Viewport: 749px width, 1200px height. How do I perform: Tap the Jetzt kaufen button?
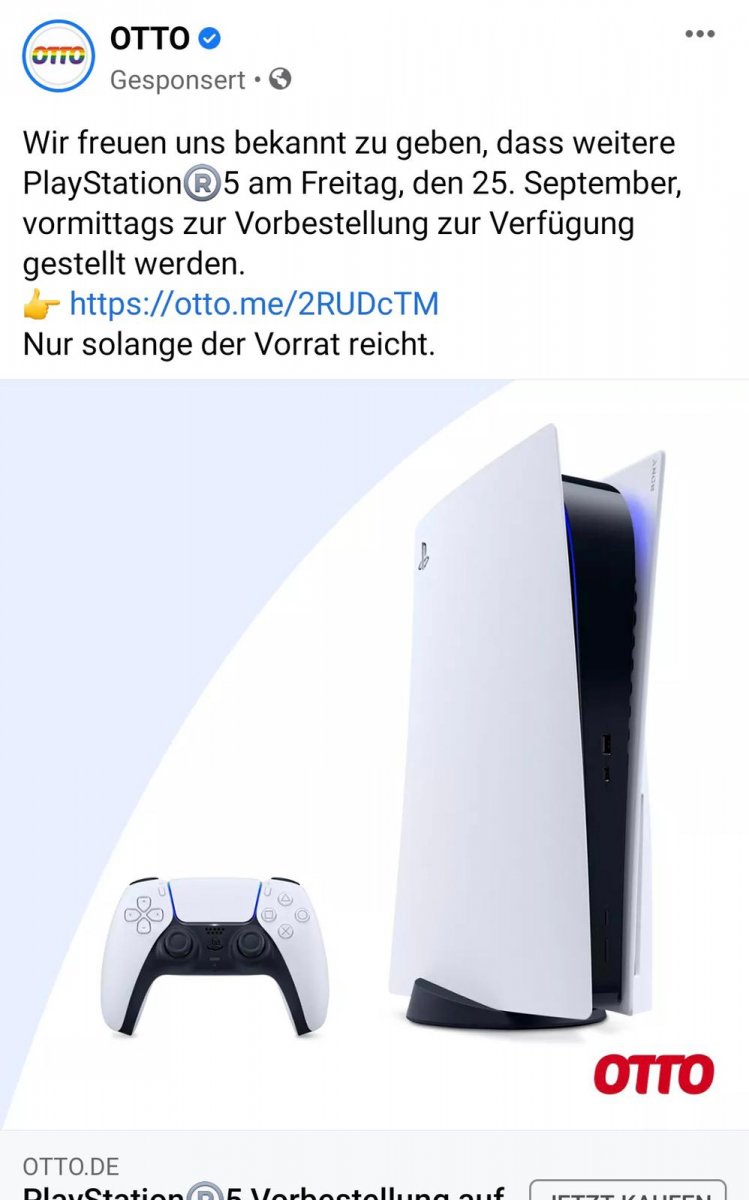[x=626, y=1190]
